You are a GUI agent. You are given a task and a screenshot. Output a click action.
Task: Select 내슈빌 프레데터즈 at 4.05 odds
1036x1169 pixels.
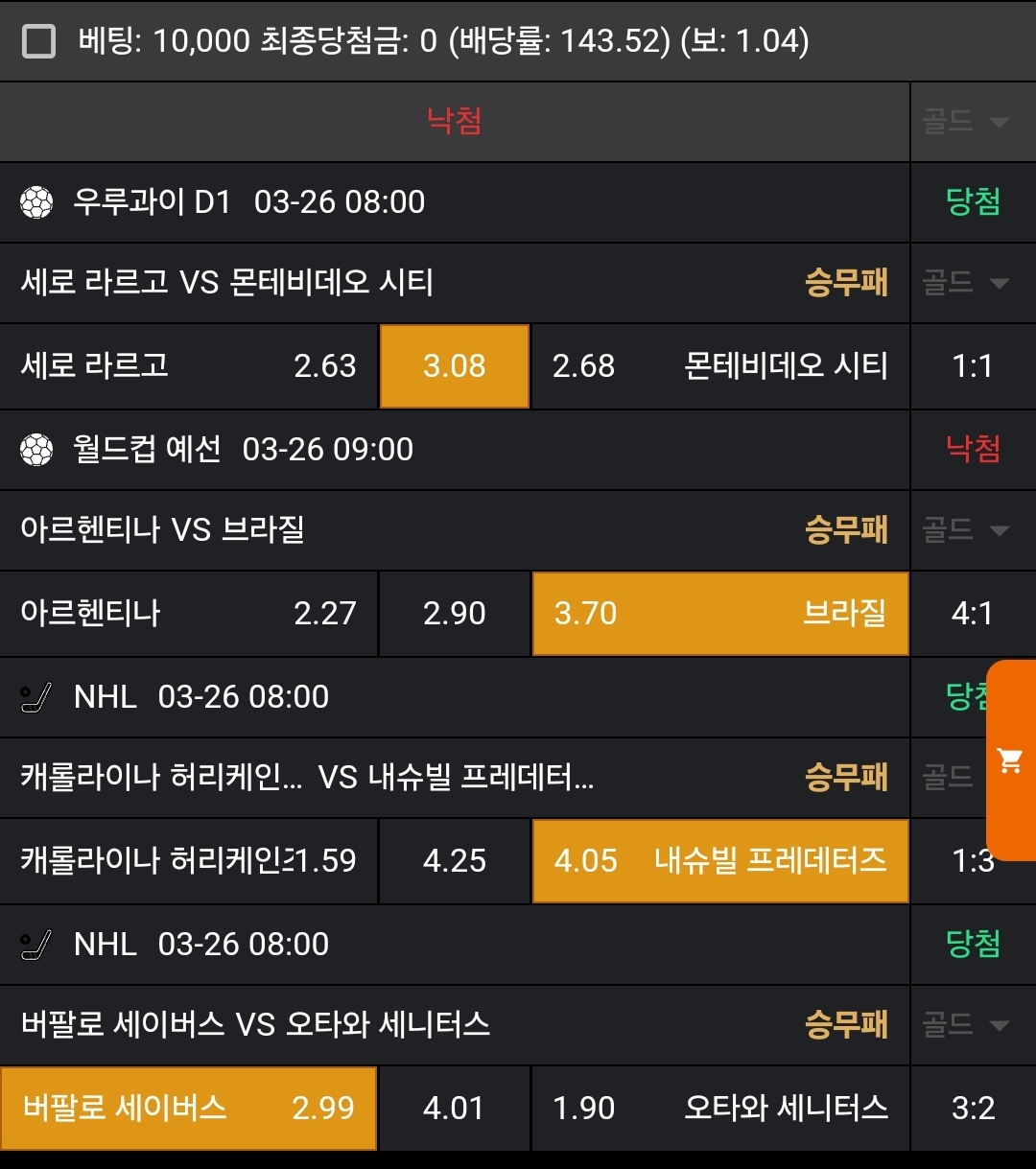719,861
